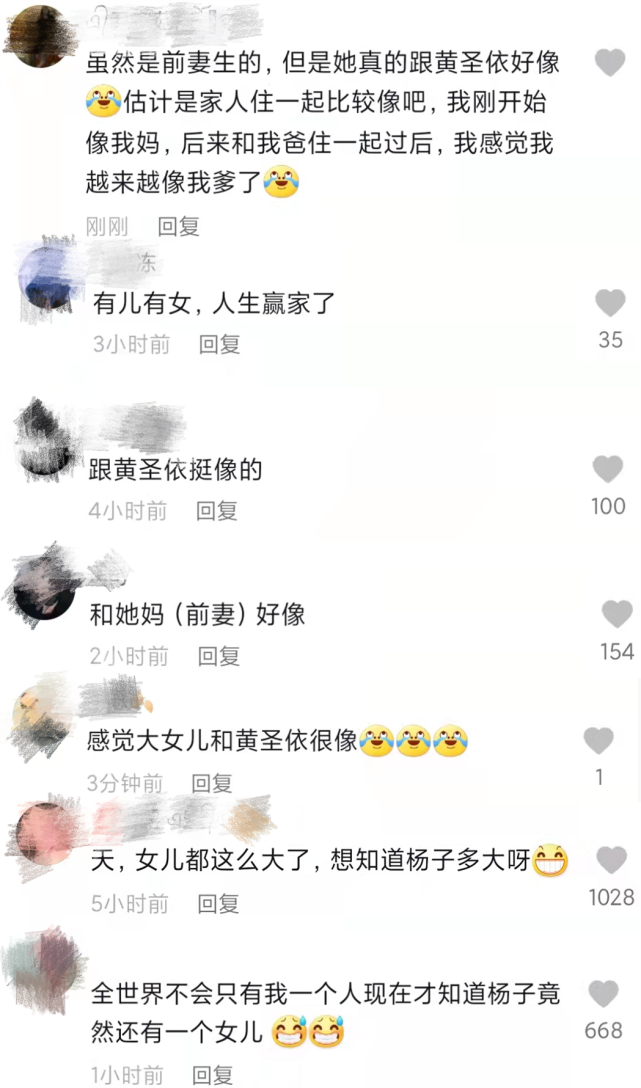Reply to the 有儿有女 comment
The width and height of the screenshot is (641, 1088).
point(219,345)
